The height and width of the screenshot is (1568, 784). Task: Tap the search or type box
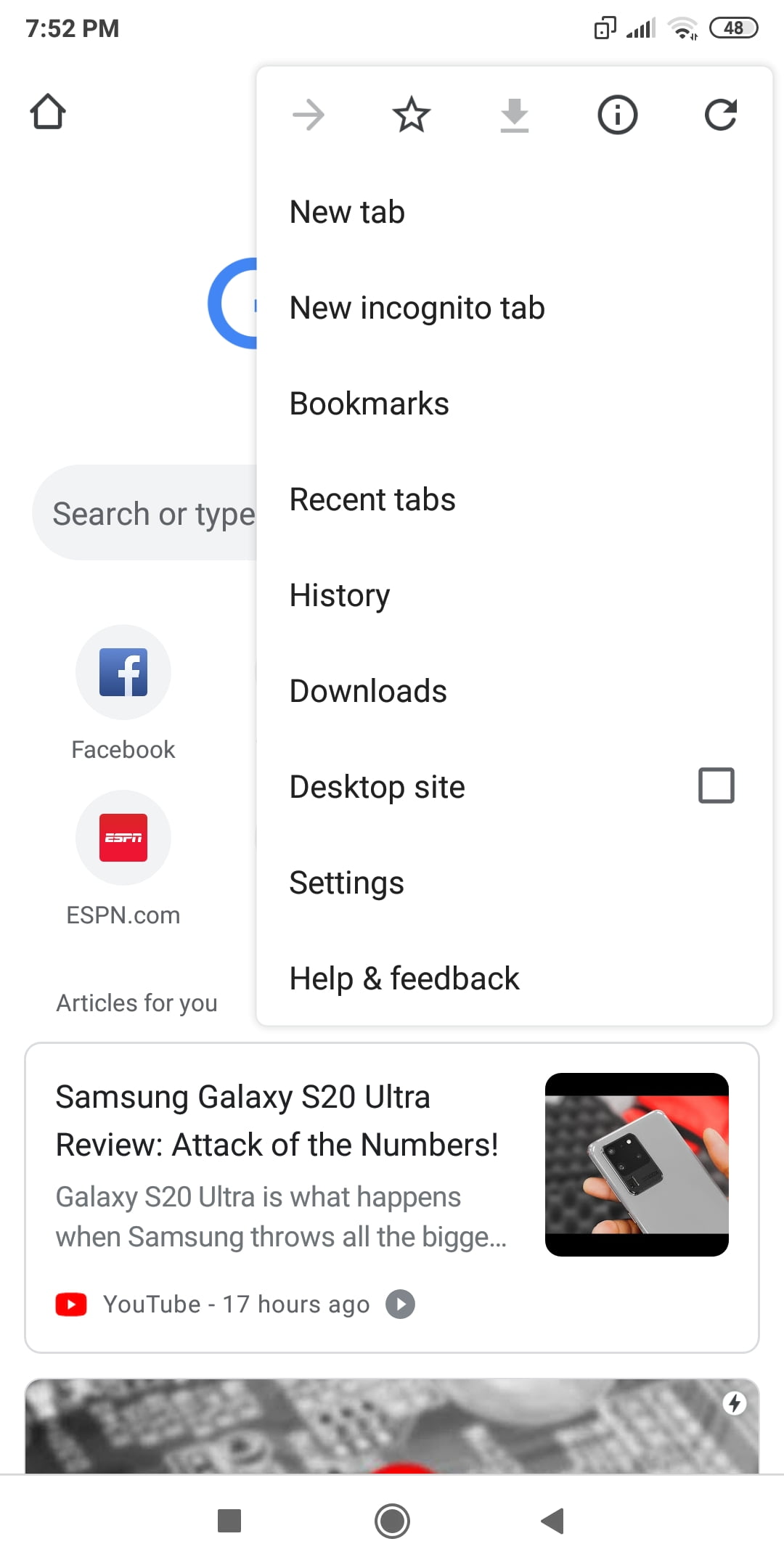(x=145, y=513)
